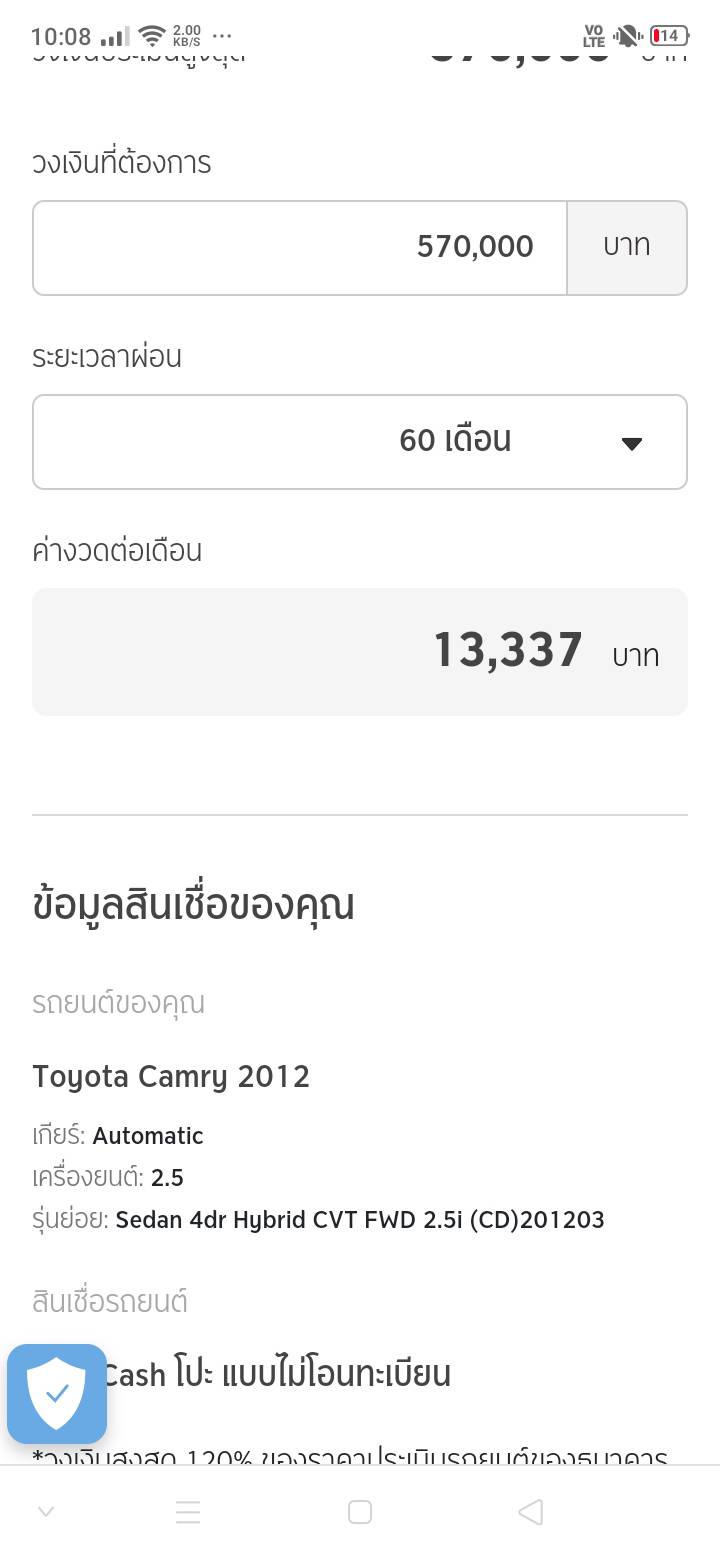The height and width of the screenshot is (1560, 720).
Task: Hide the navigation bar with the down chevron
Action: click(x=46, y=1512)
